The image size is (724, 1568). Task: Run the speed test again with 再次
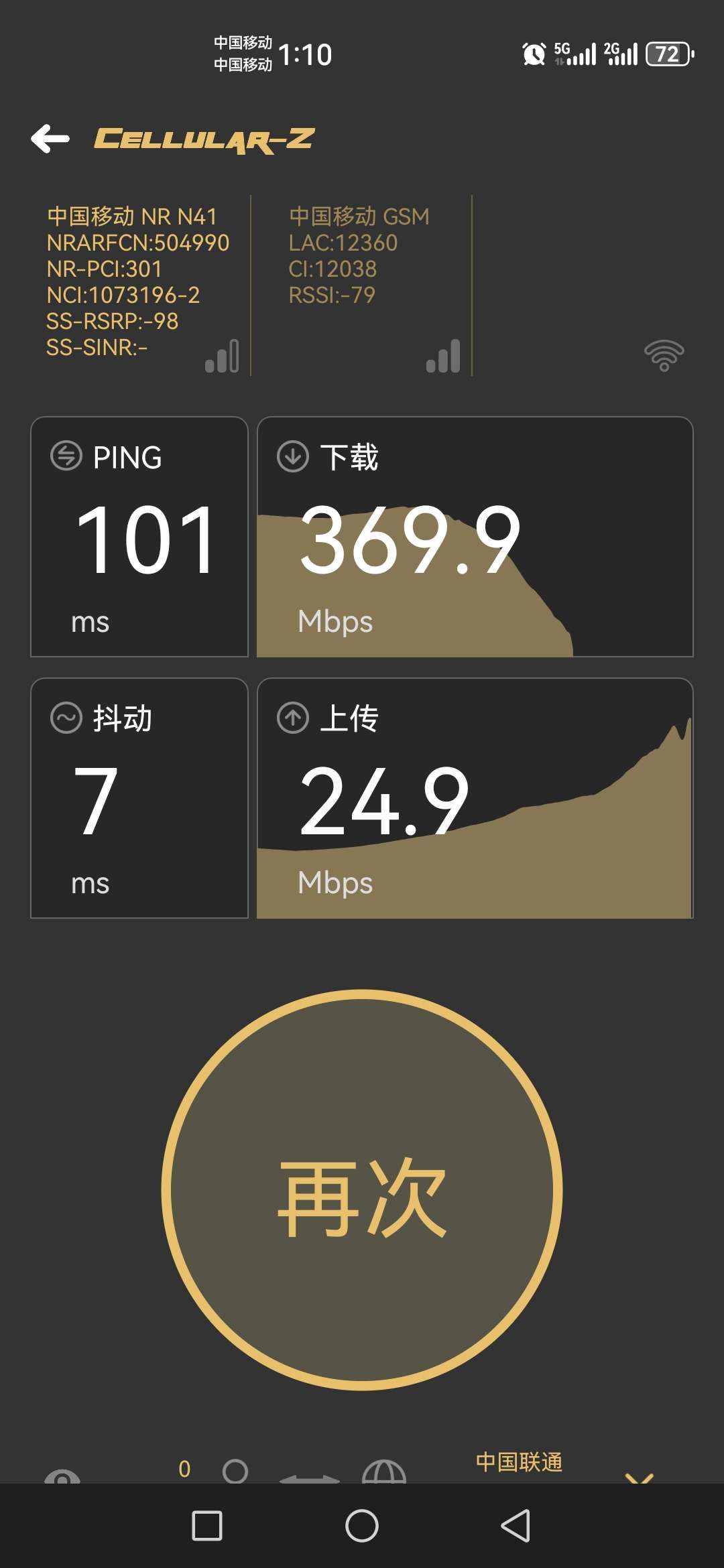point(362,1190)
